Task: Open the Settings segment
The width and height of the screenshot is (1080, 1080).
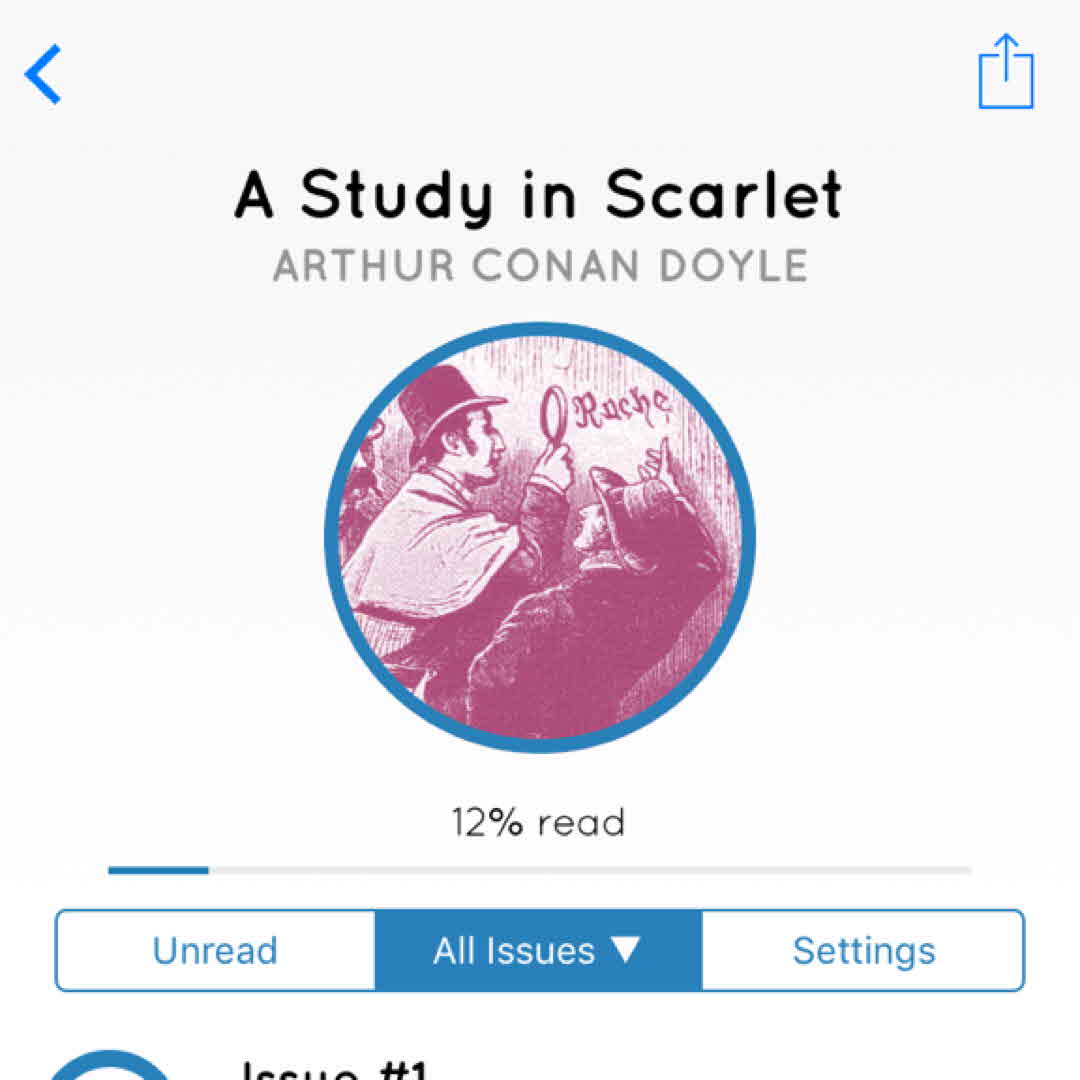Action: (x=863, y=950)
